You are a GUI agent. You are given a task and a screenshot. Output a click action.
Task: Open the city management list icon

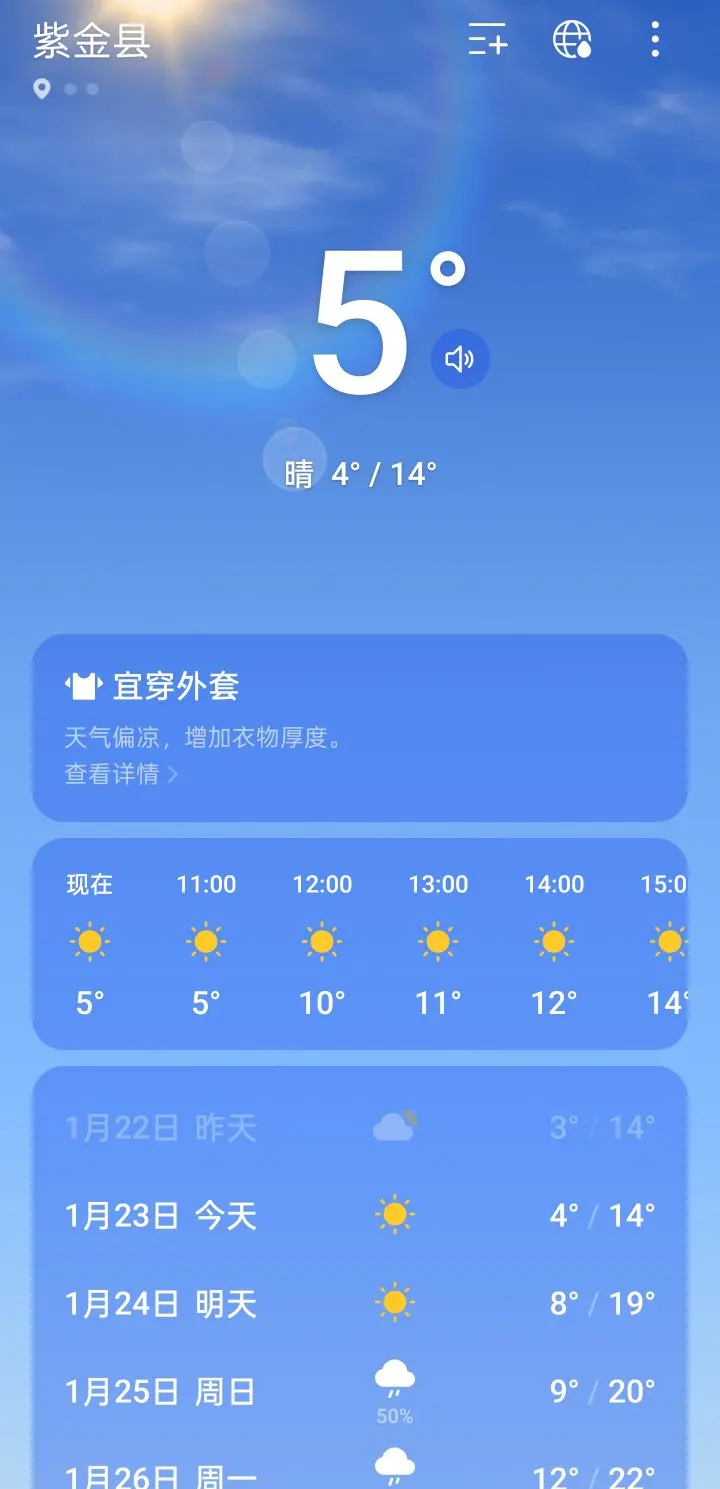pos(488,40)
